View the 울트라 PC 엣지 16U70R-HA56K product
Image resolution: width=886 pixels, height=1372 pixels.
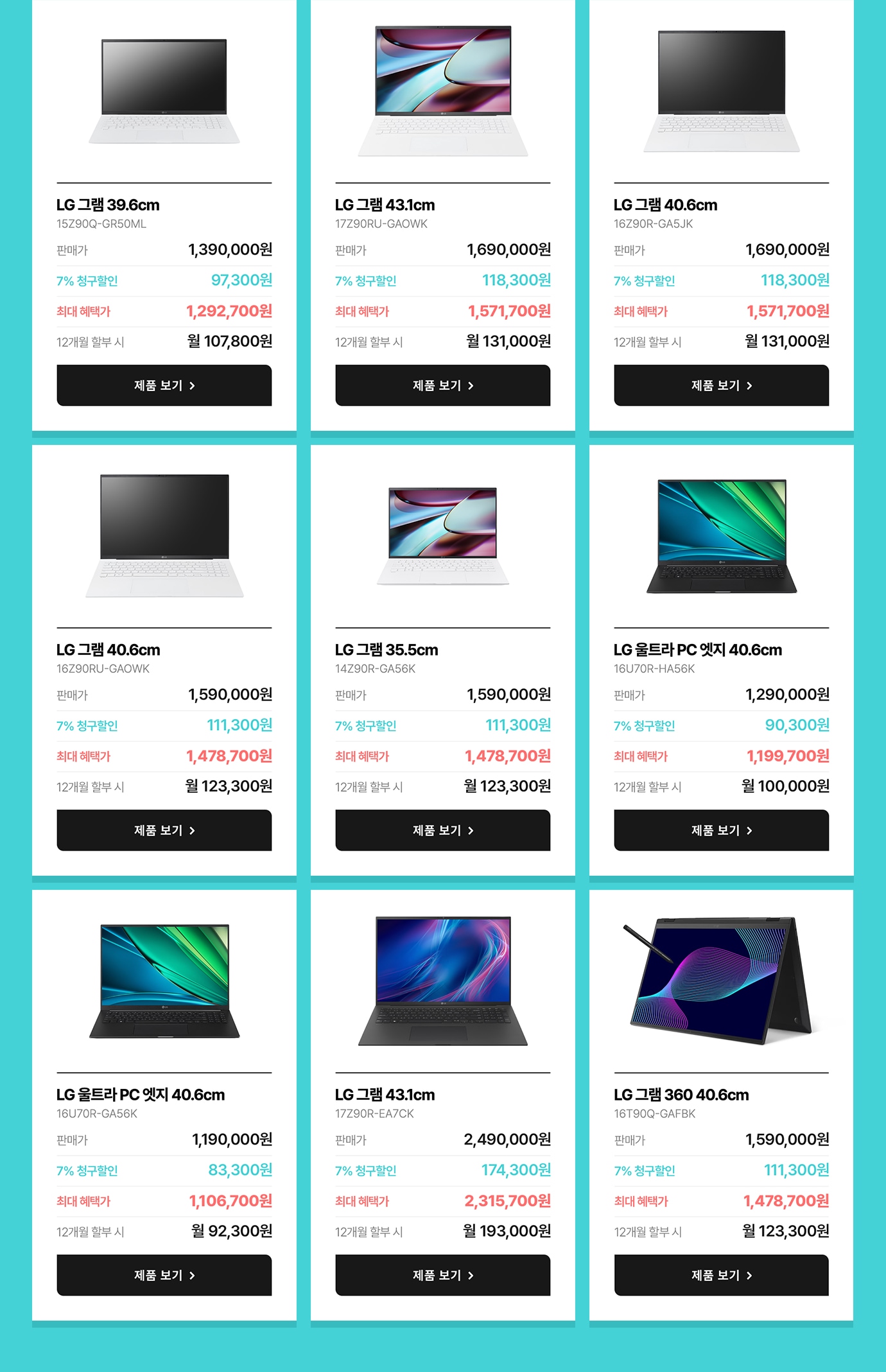pyautogui.click(x=721, y=830)
